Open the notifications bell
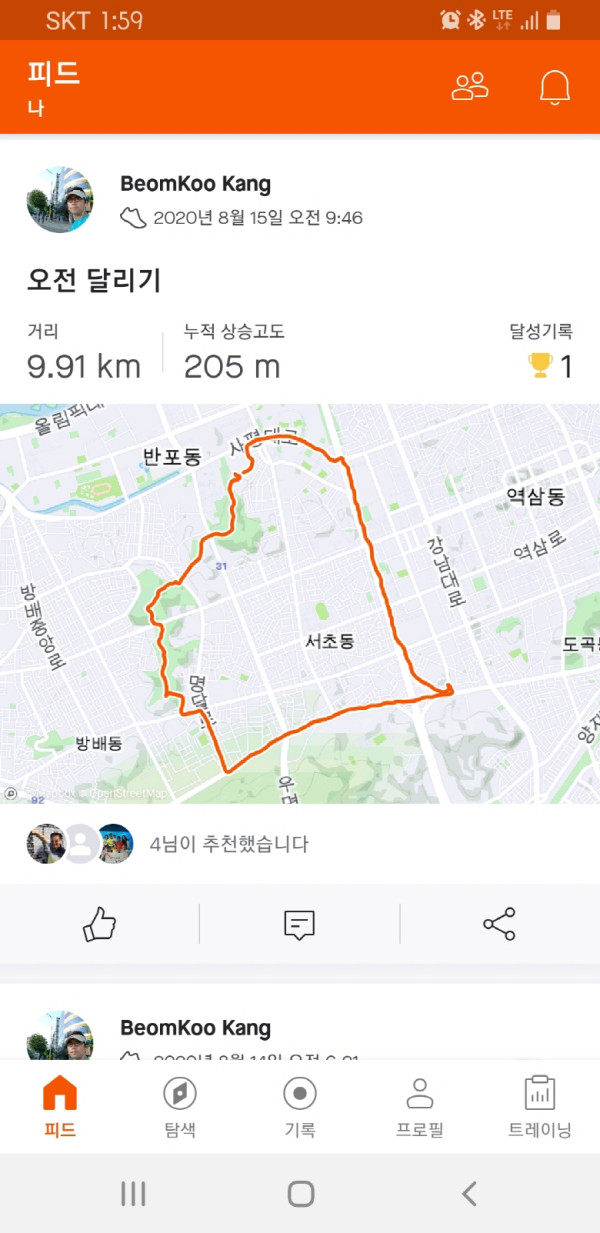The image size is (600, 1233). coord(554,87)
